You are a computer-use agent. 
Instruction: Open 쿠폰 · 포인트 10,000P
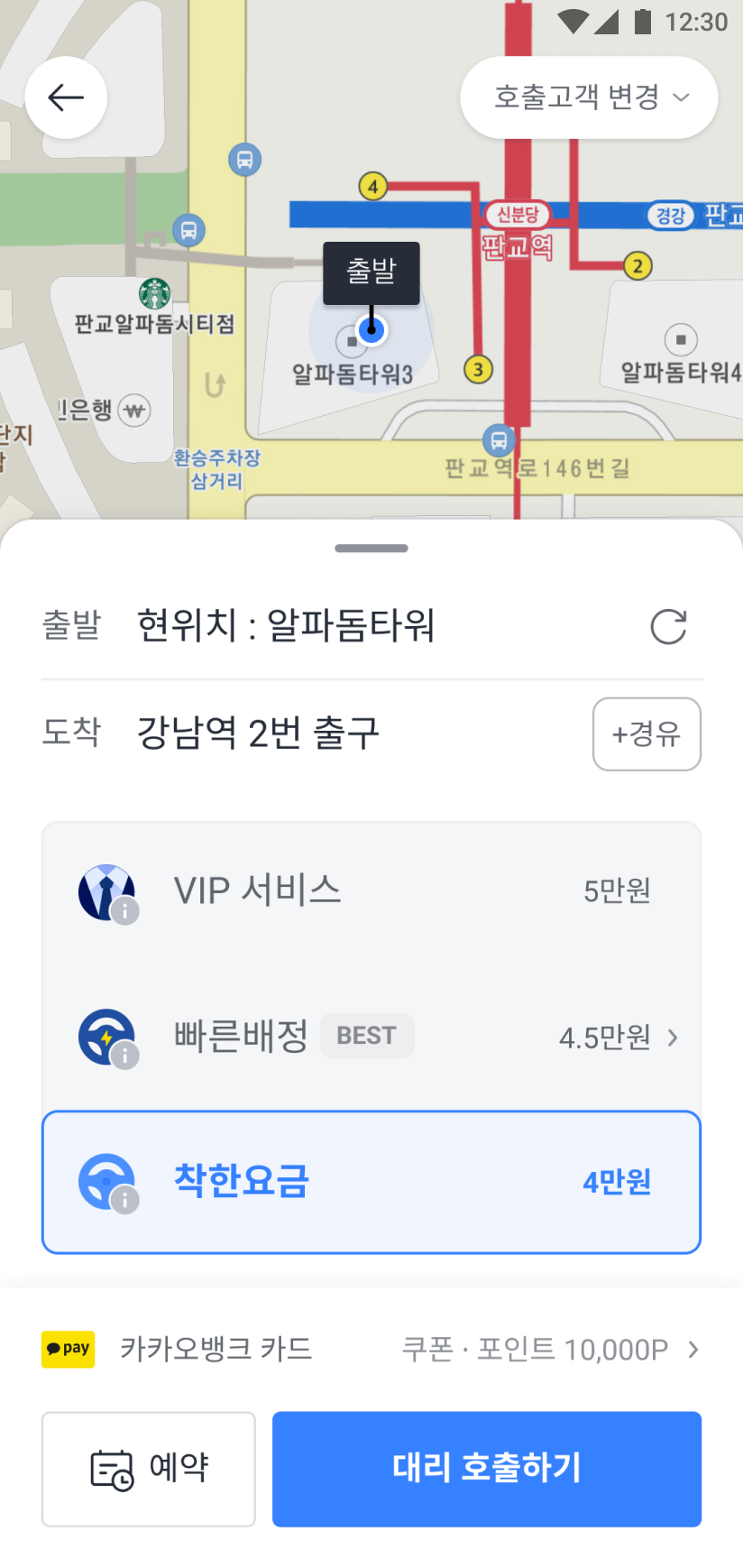tap(549, 1350)
